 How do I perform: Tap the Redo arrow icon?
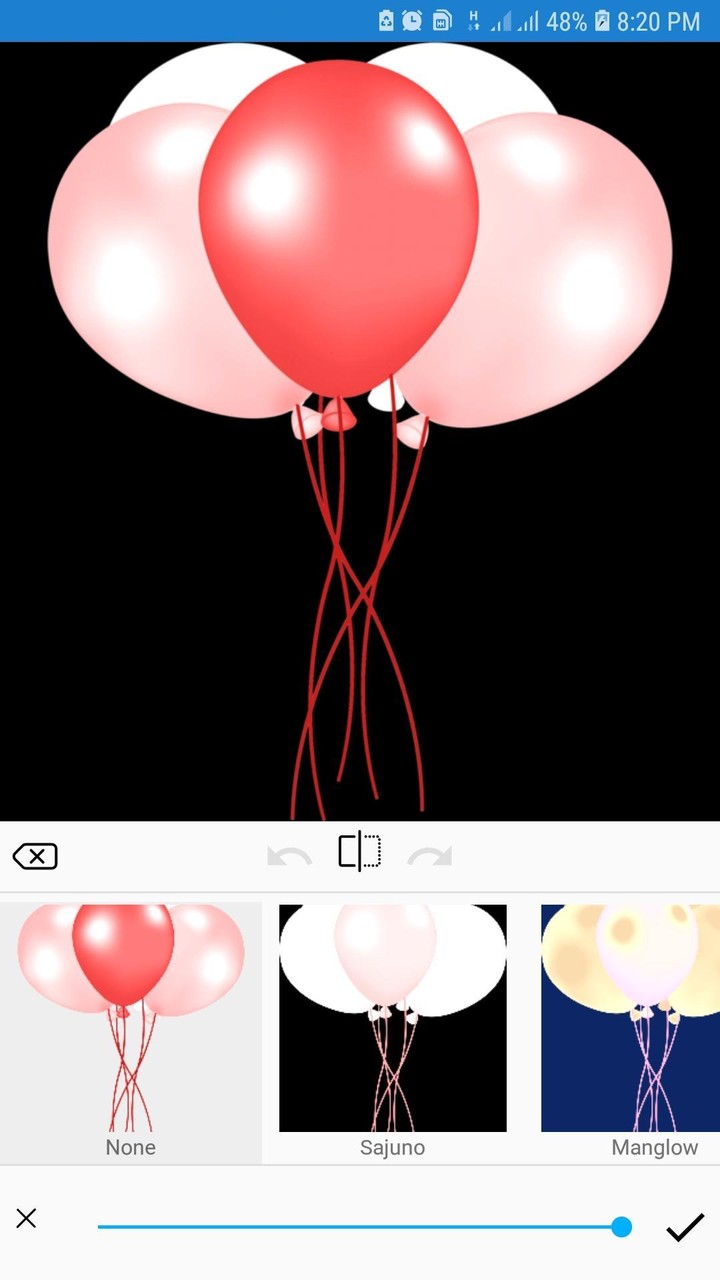point(430,855)
